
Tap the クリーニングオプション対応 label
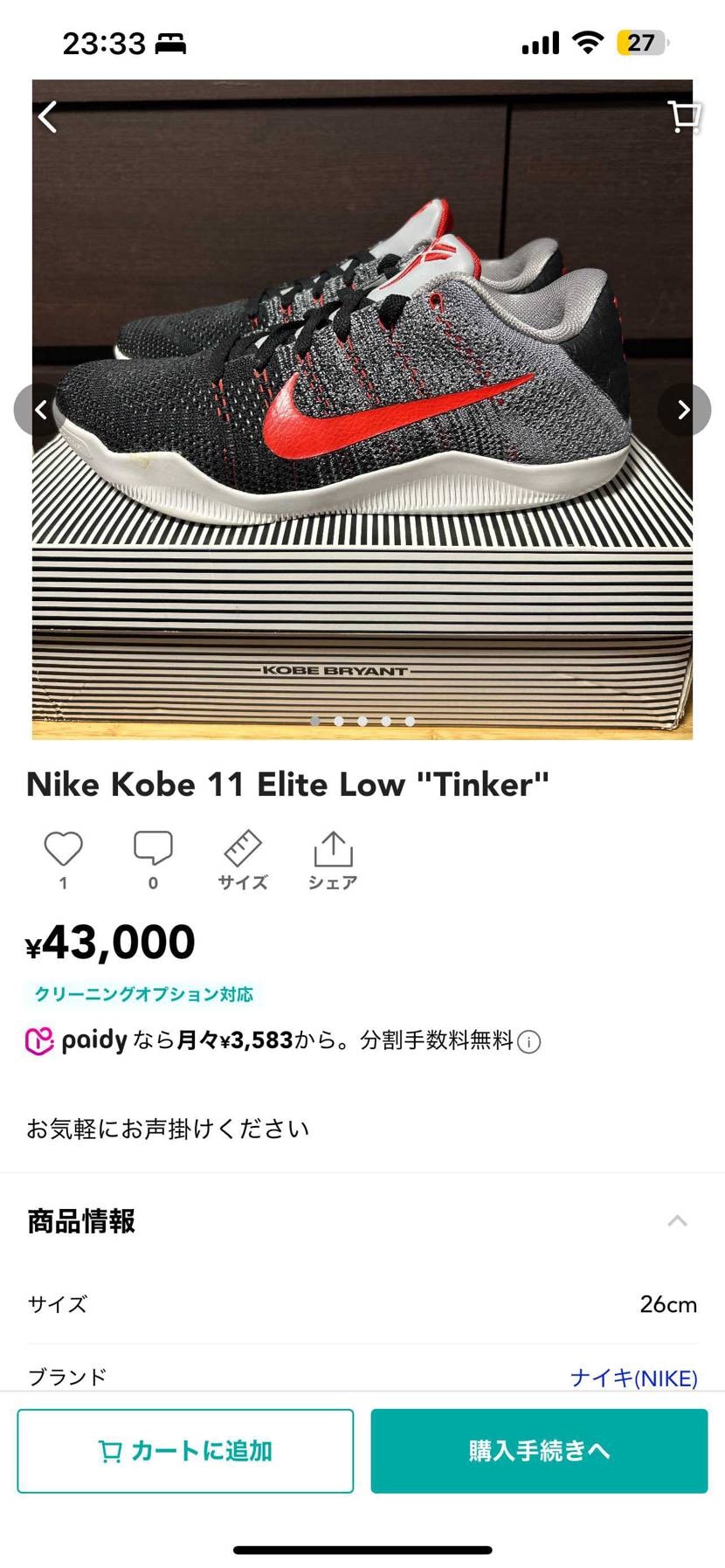pyautogui.click(x=143, y=993)
